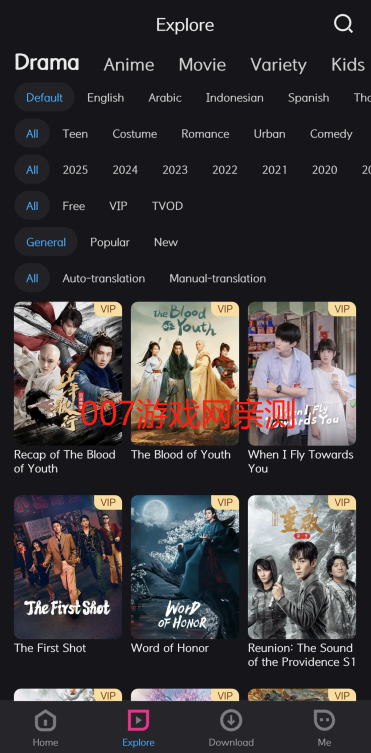This screenshot has width=371, height=753.
Task: Choose Manual-translation filter
Action: pos(217,278)
